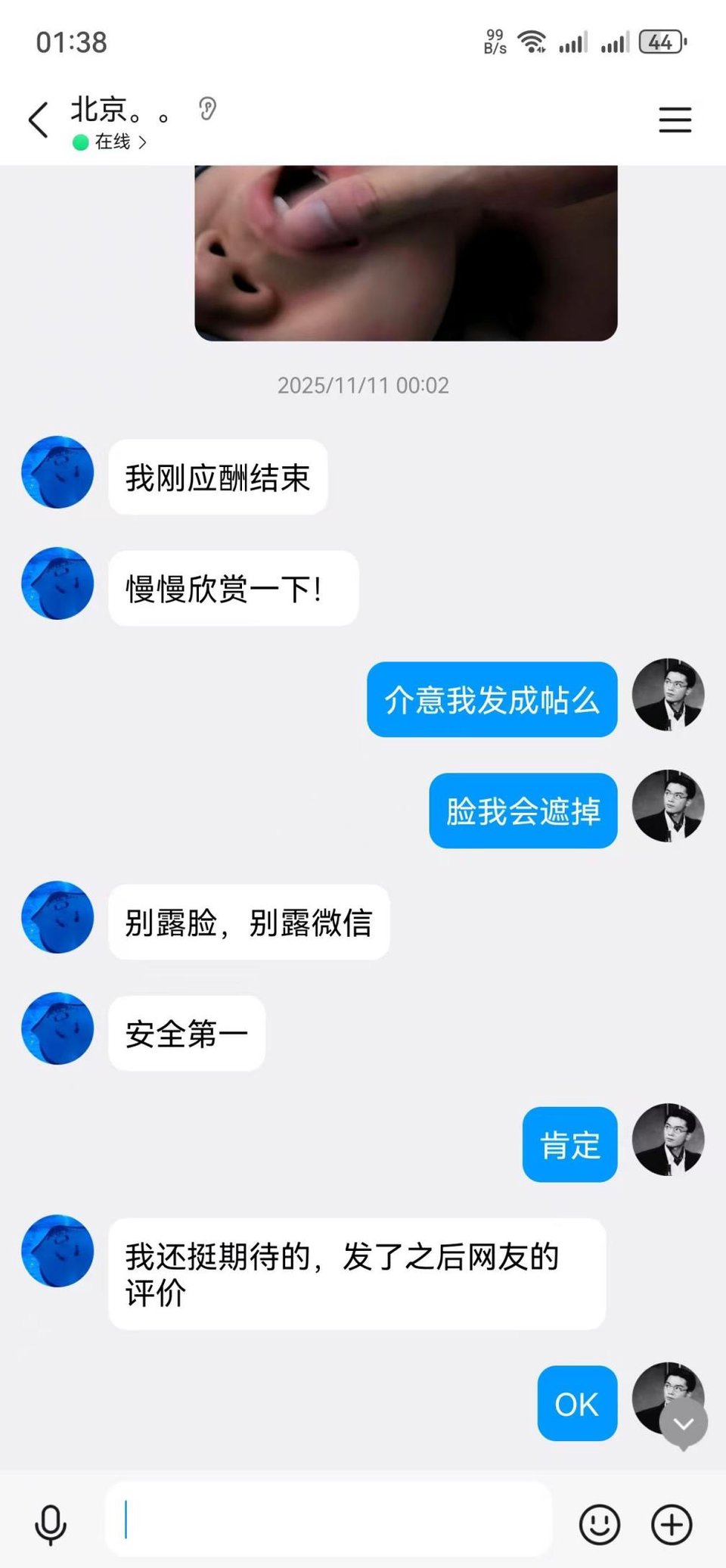Image resolution: width=726 pixels, height=1568 pixels.
Task: Open the emoji picker
Action: [600, 1524]
